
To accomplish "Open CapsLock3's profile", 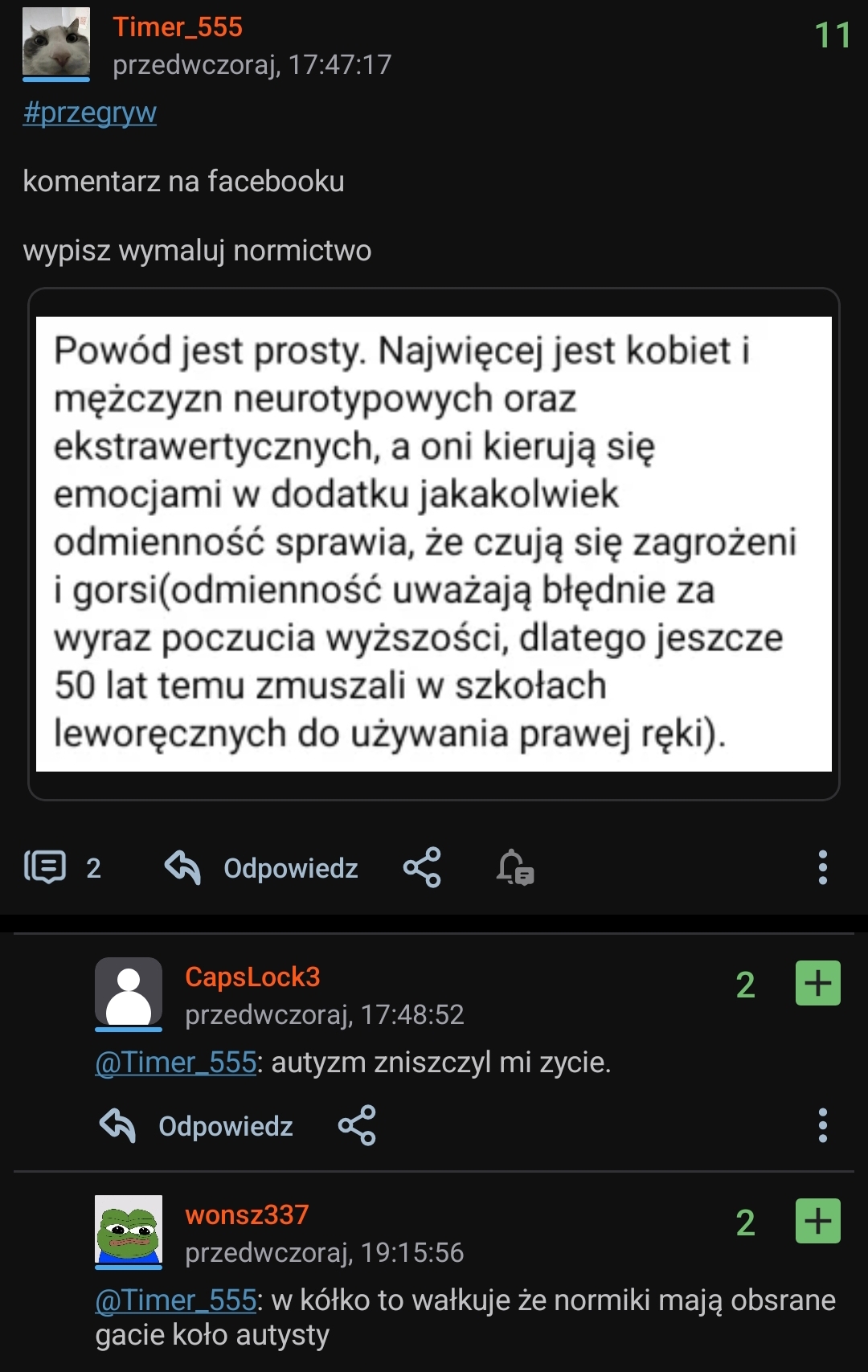I will click(x=252, y=977).
